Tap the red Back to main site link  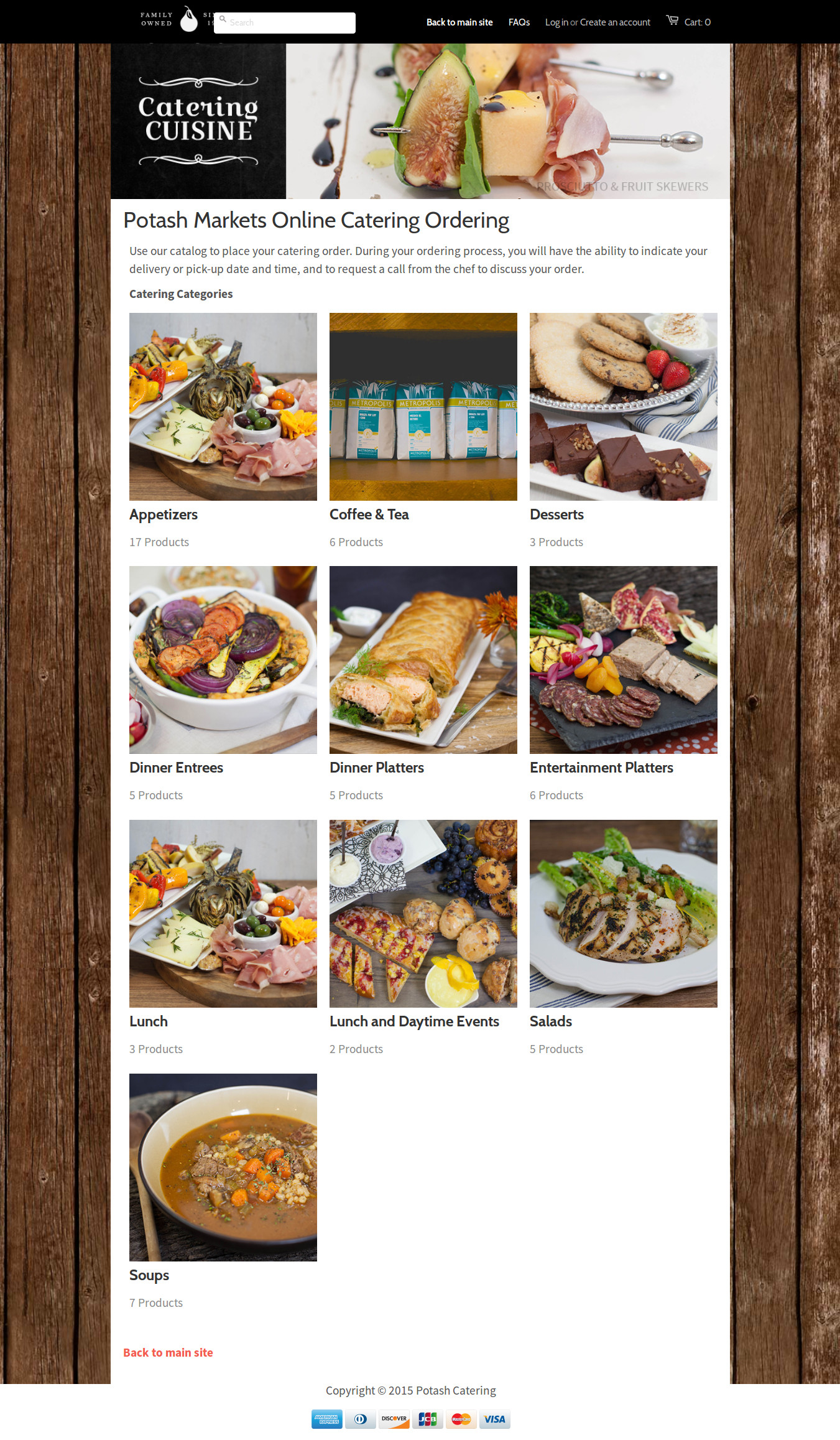(x=168, y=1352)
